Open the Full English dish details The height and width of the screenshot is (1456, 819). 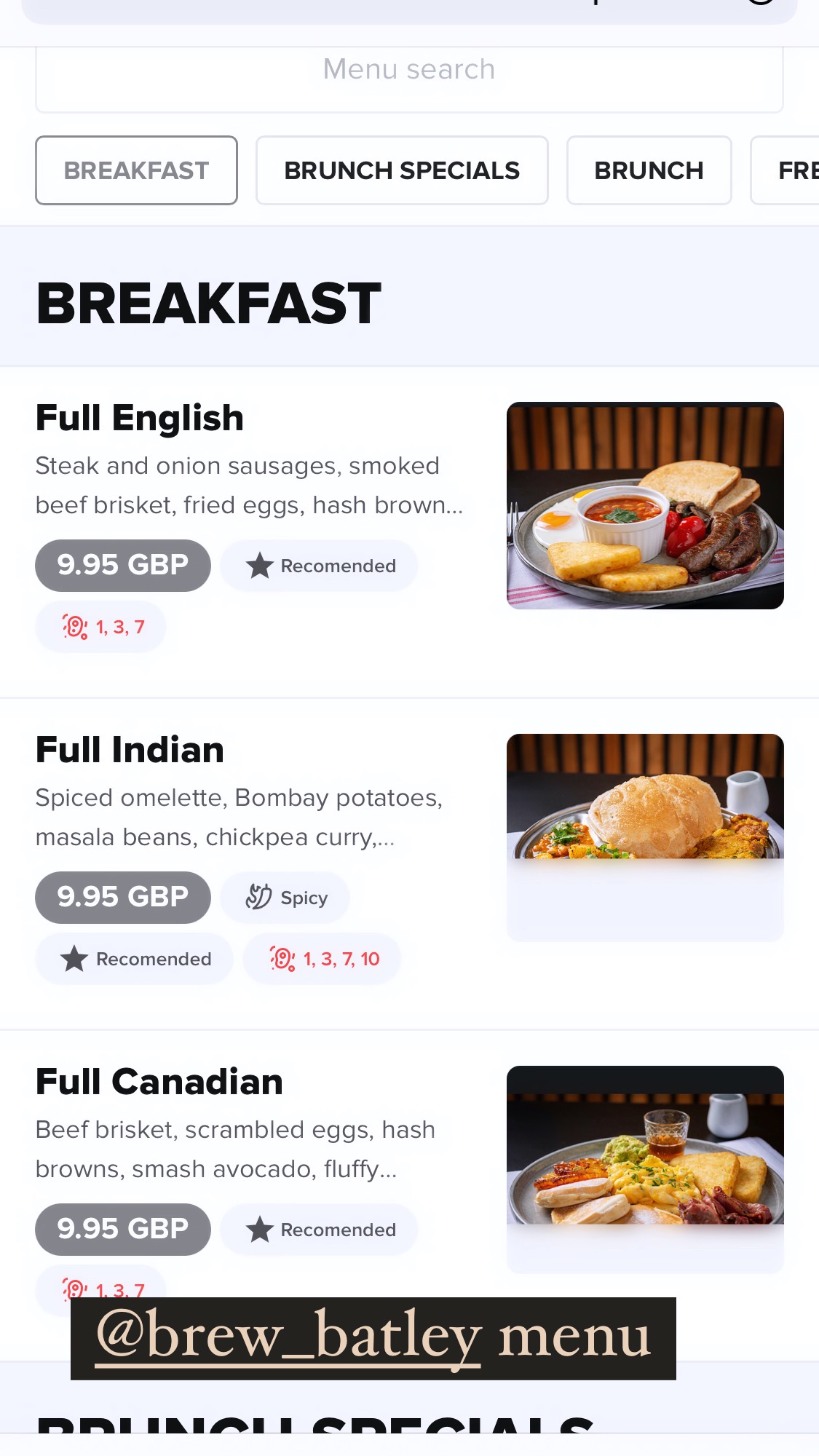[x=140, y=419]
